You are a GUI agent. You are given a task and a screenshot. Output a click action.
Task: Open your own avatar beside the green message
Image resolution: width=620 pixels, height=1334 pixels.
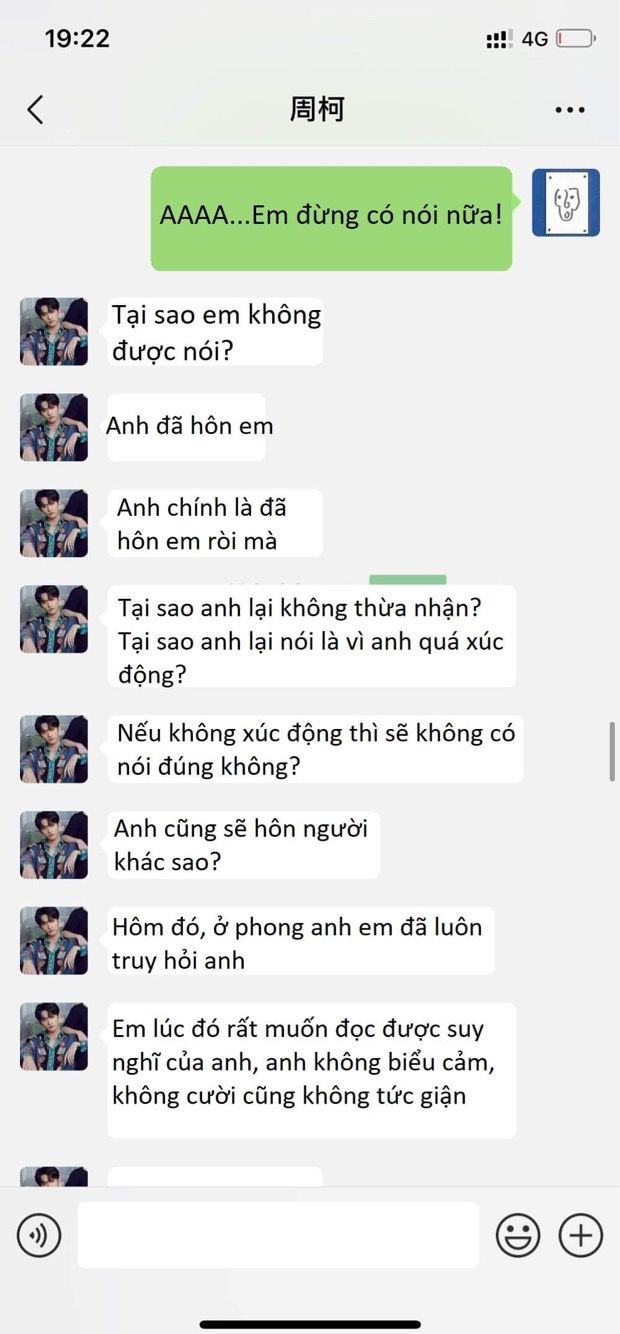coord(566,202)
